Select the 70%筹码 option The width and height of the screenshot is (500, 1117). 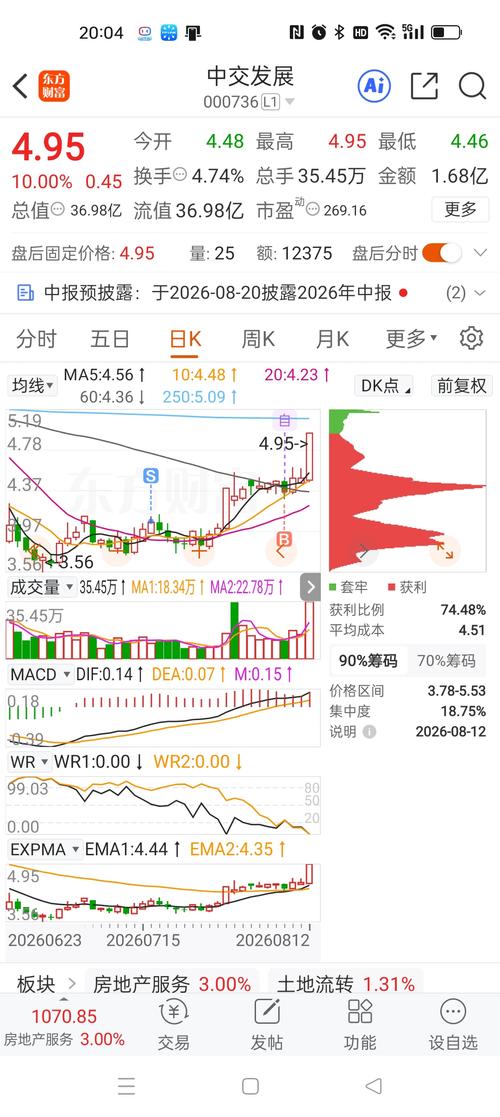click(446, 660)
